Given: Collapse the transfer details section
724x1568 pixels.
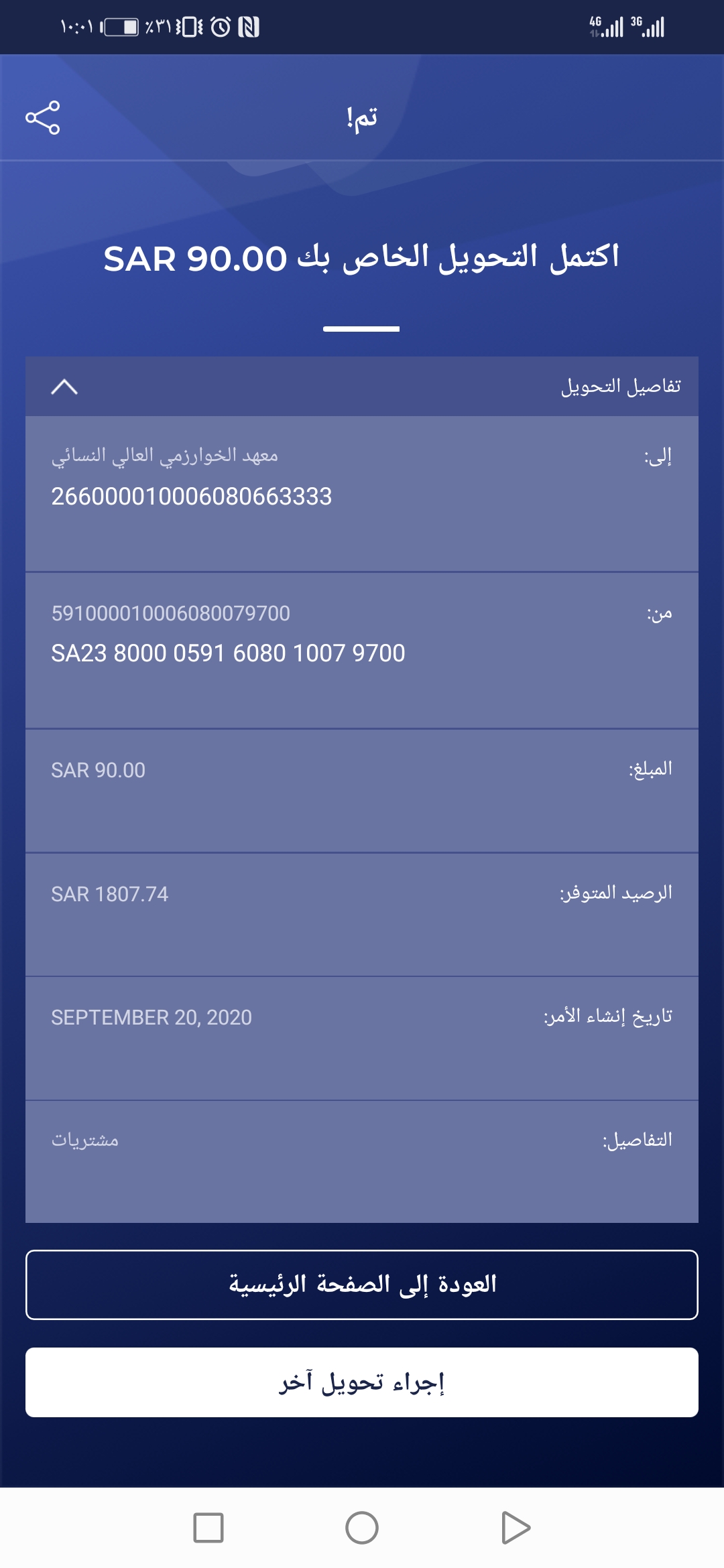Looking at the screenshot, I should tap(64, 387).
